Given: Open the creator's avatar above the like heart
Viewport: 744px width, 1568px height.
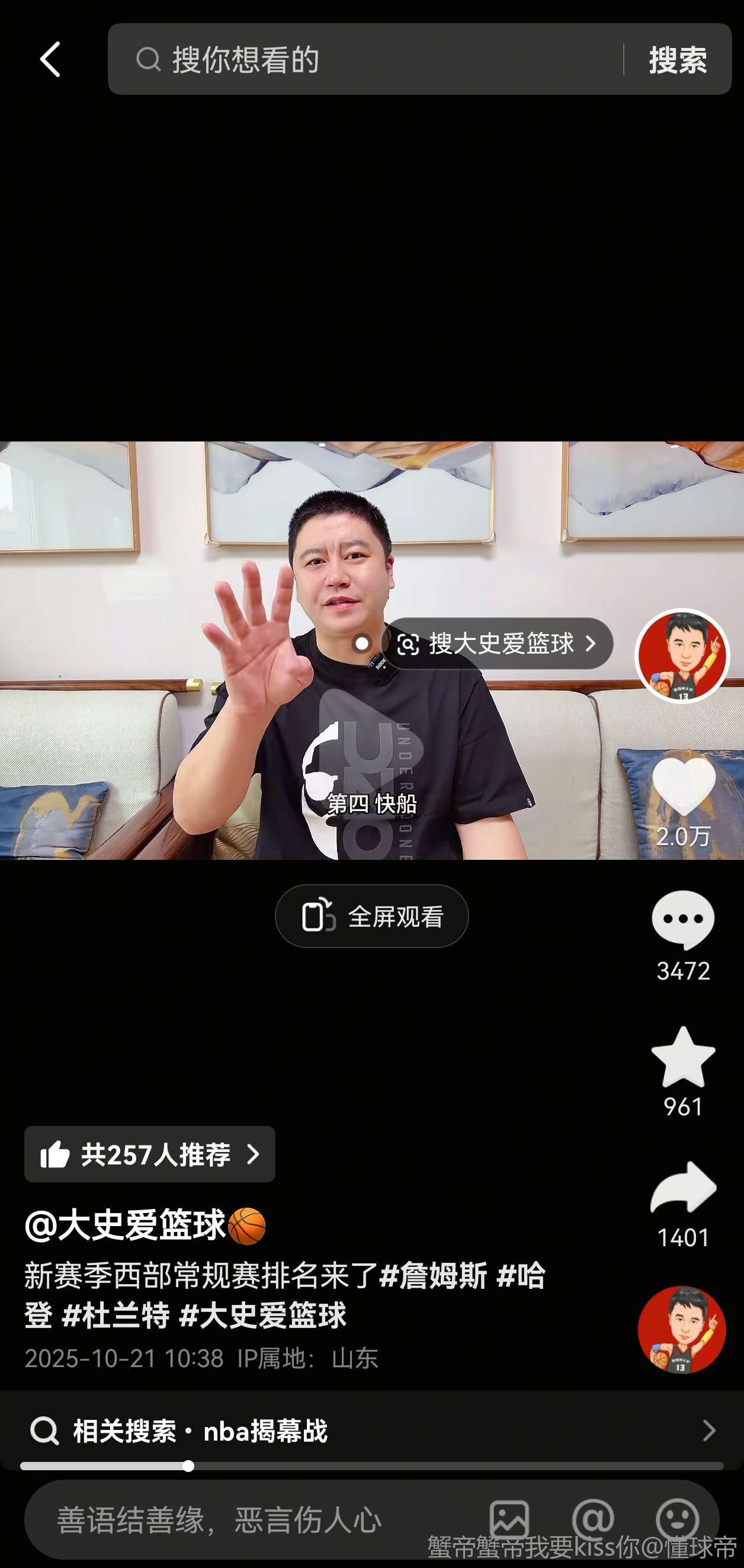Looking at the screenshot, I should [x=682, y=655].
